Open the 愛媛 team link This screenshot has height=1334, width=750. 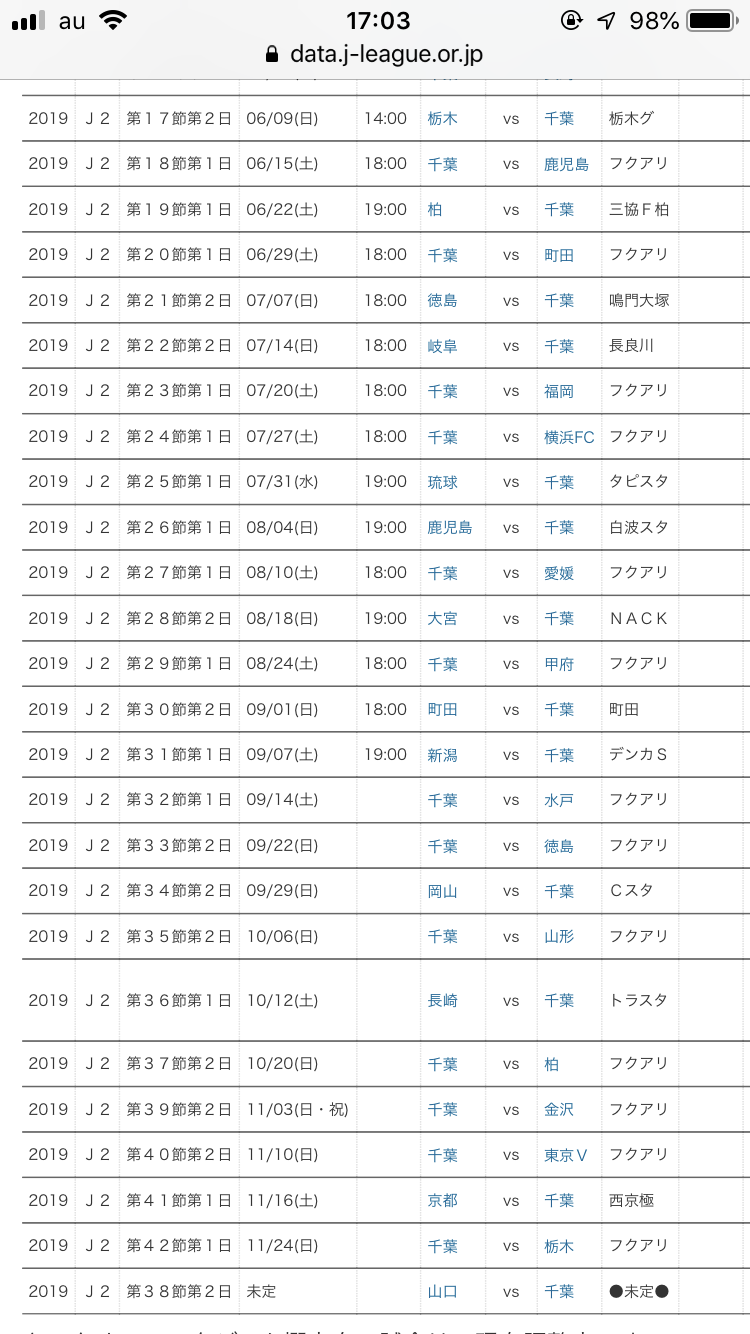[x=559, y=573]
